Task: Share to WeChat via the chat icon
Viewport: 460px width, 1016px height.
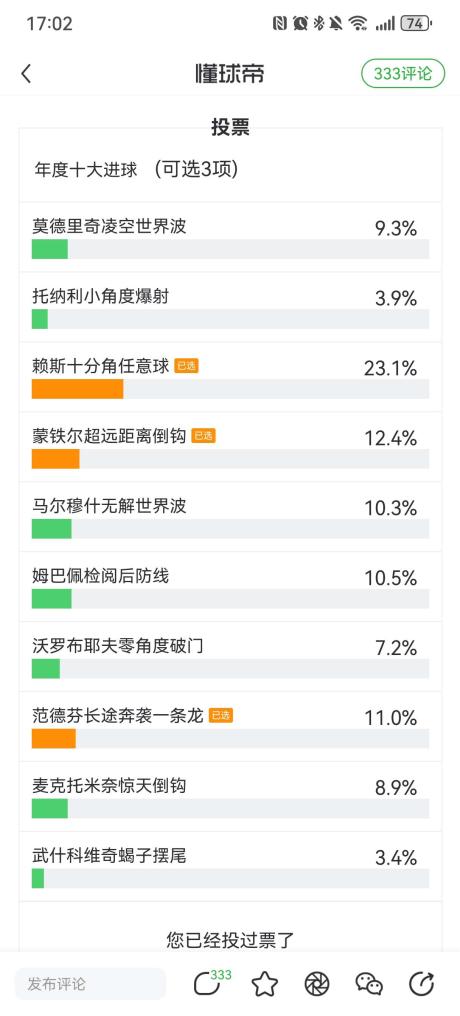Action: 369,984
